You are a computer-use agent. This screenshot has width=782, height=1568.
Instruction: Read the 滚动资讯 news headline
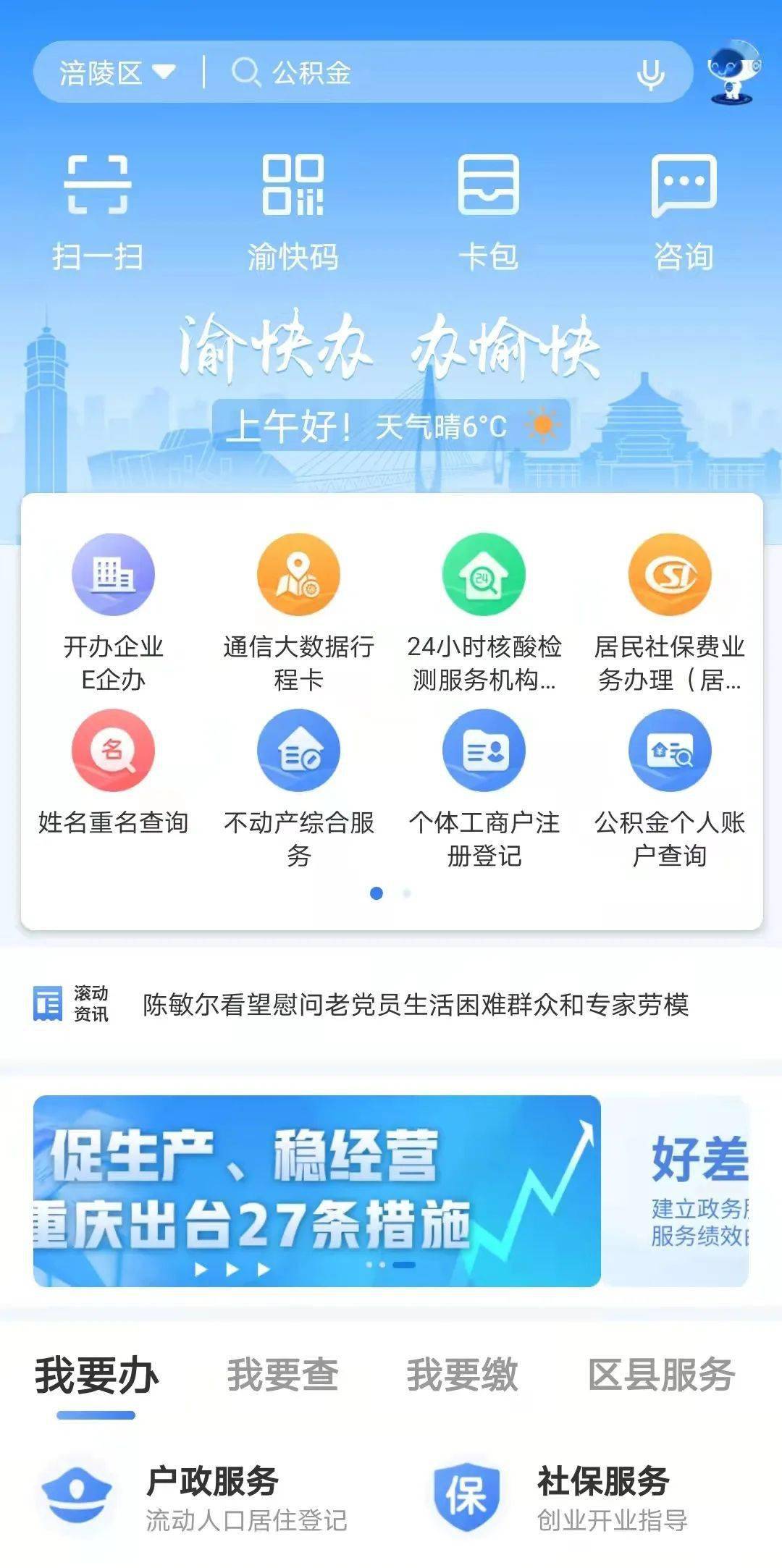coord(415,1005)
